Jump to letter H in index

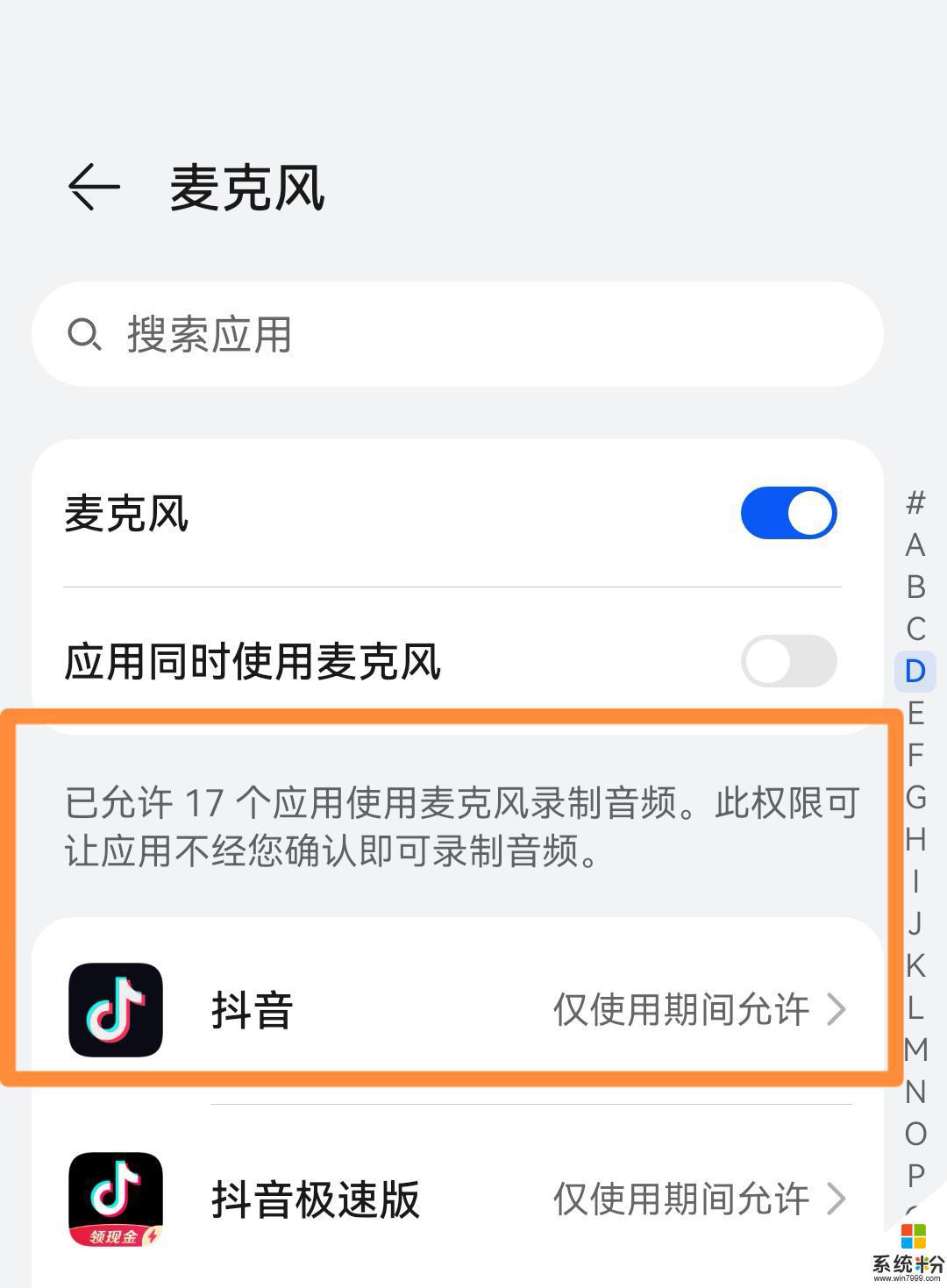[x=915, y=839]
